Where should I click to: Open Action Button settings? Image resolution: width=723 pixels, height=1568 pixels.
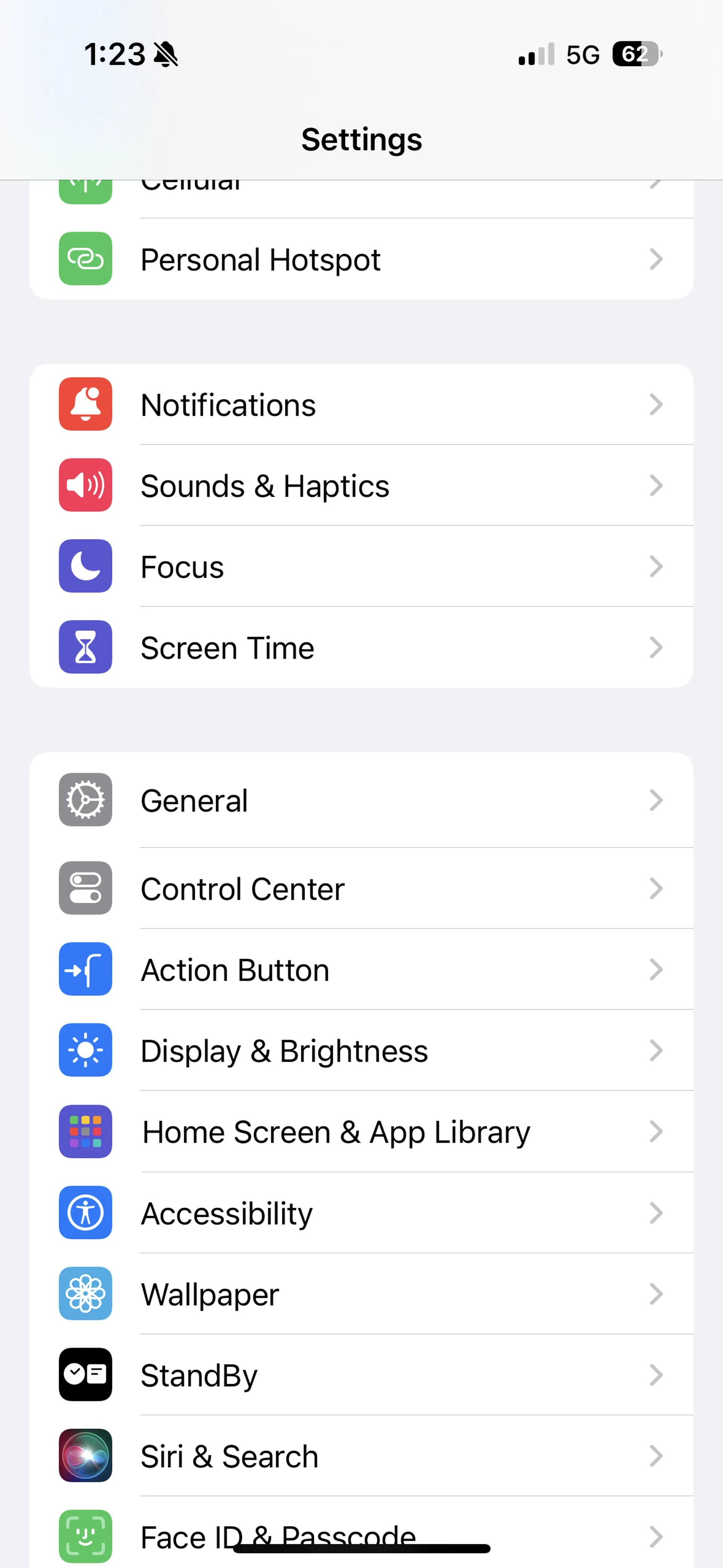click(361, 970)
